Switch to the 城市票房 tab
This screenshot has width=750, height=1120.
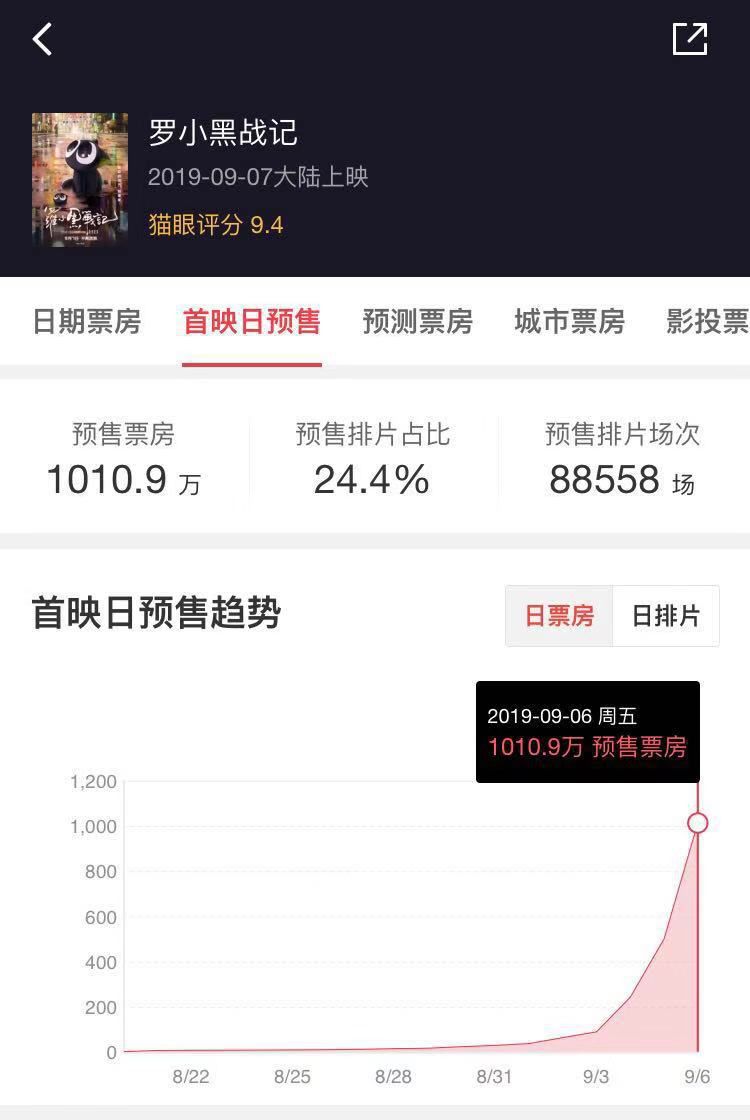point(569,321)
